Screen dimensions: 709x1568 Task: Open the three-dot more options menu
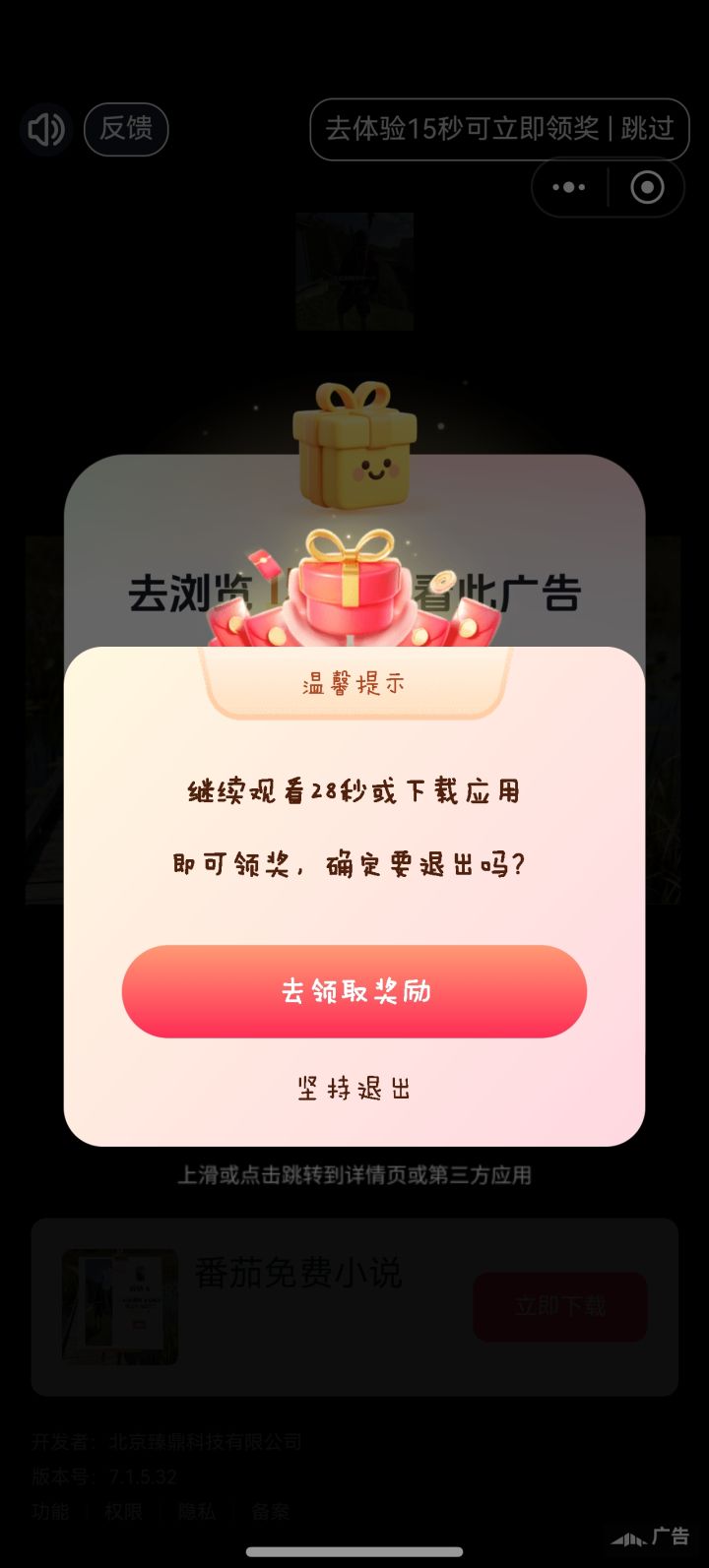(569, 187)
